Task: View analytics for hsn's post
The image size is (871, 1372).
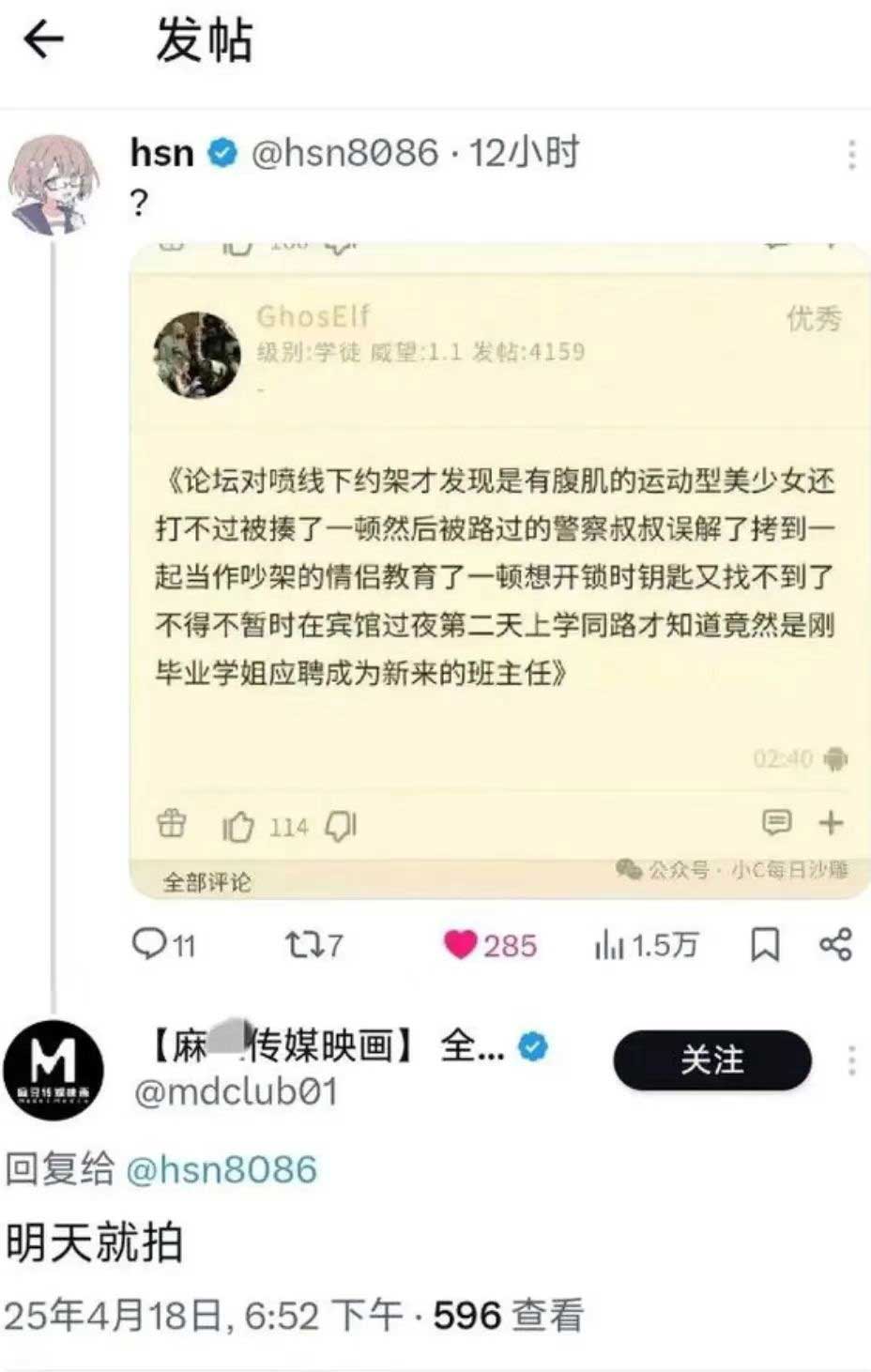Action: (x=610, y=944)
